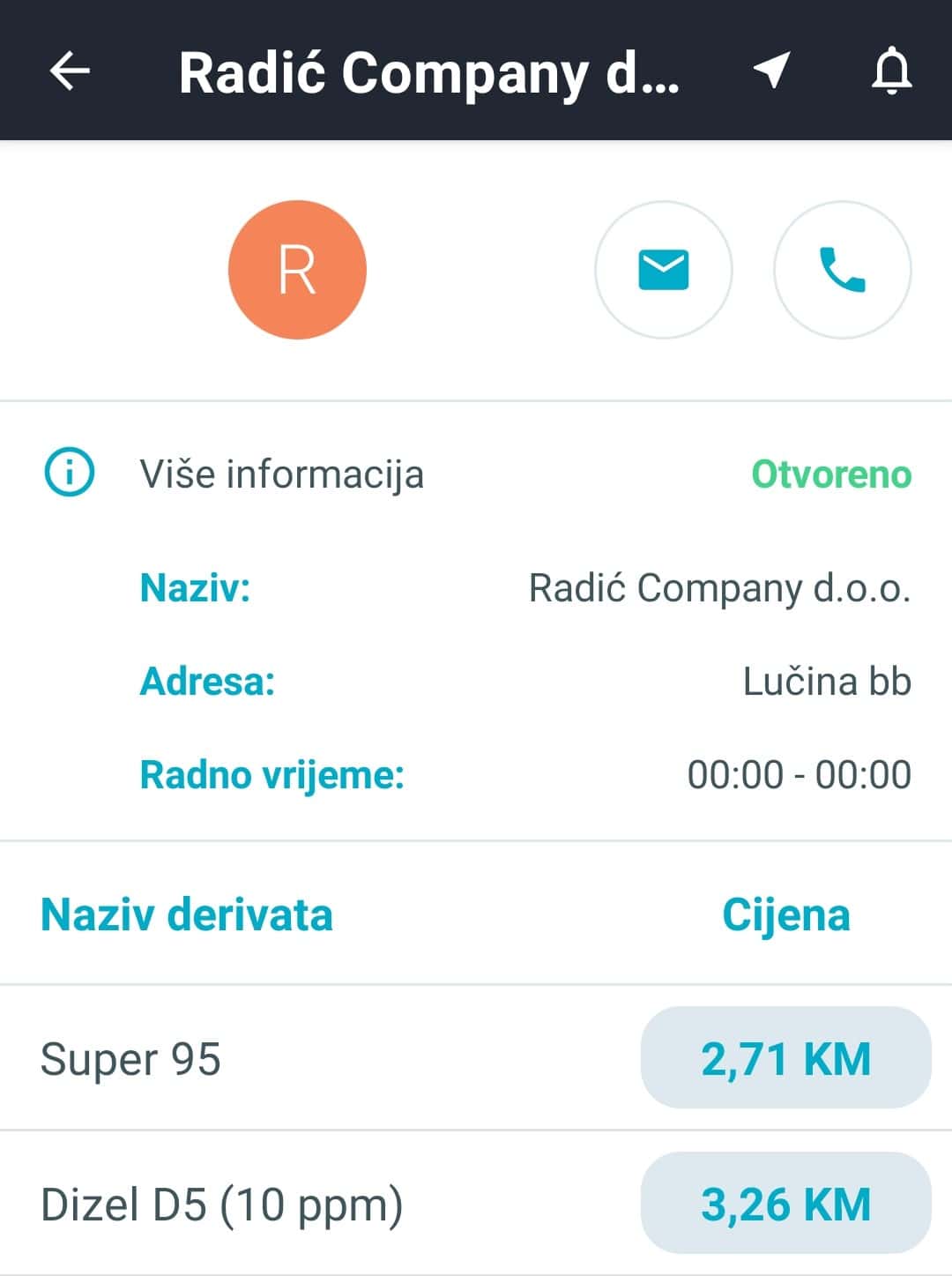This screenshot has height=1276, width=952.
Task: Tap the Dizel D5 price 3,26 KM
Action: (785, 1204)
